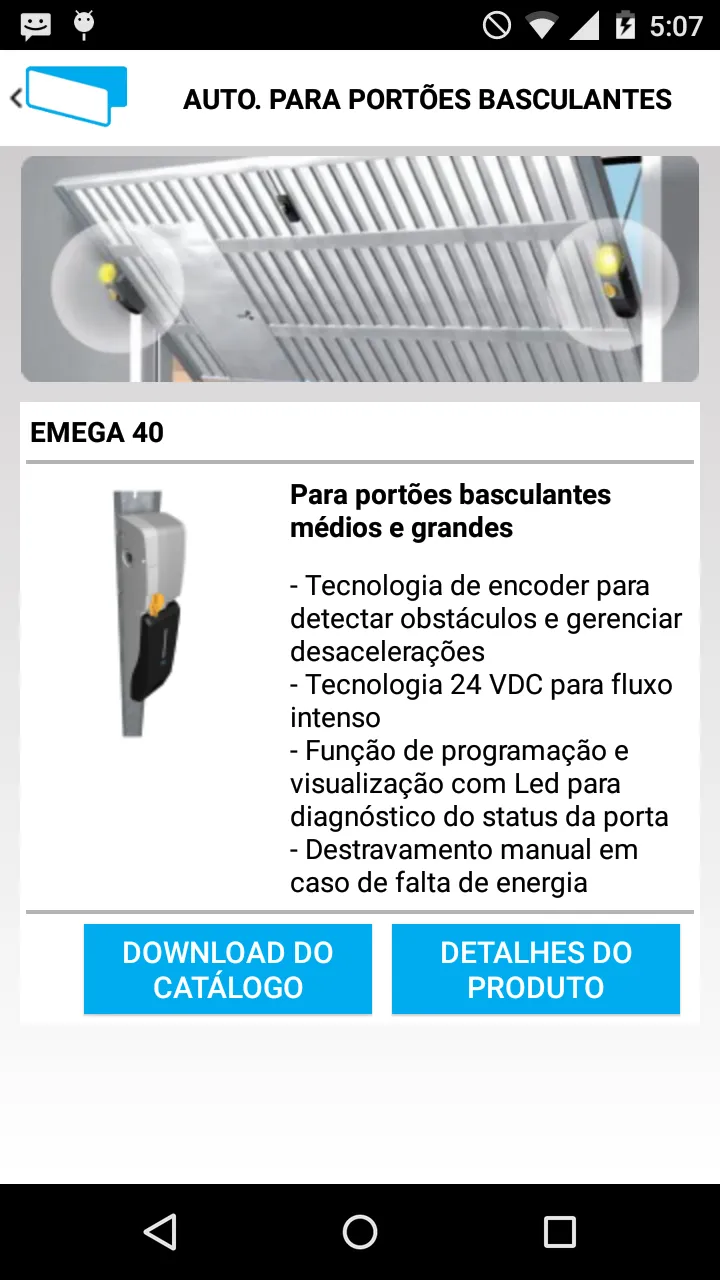Go to the home screen

click(360, 1232)
